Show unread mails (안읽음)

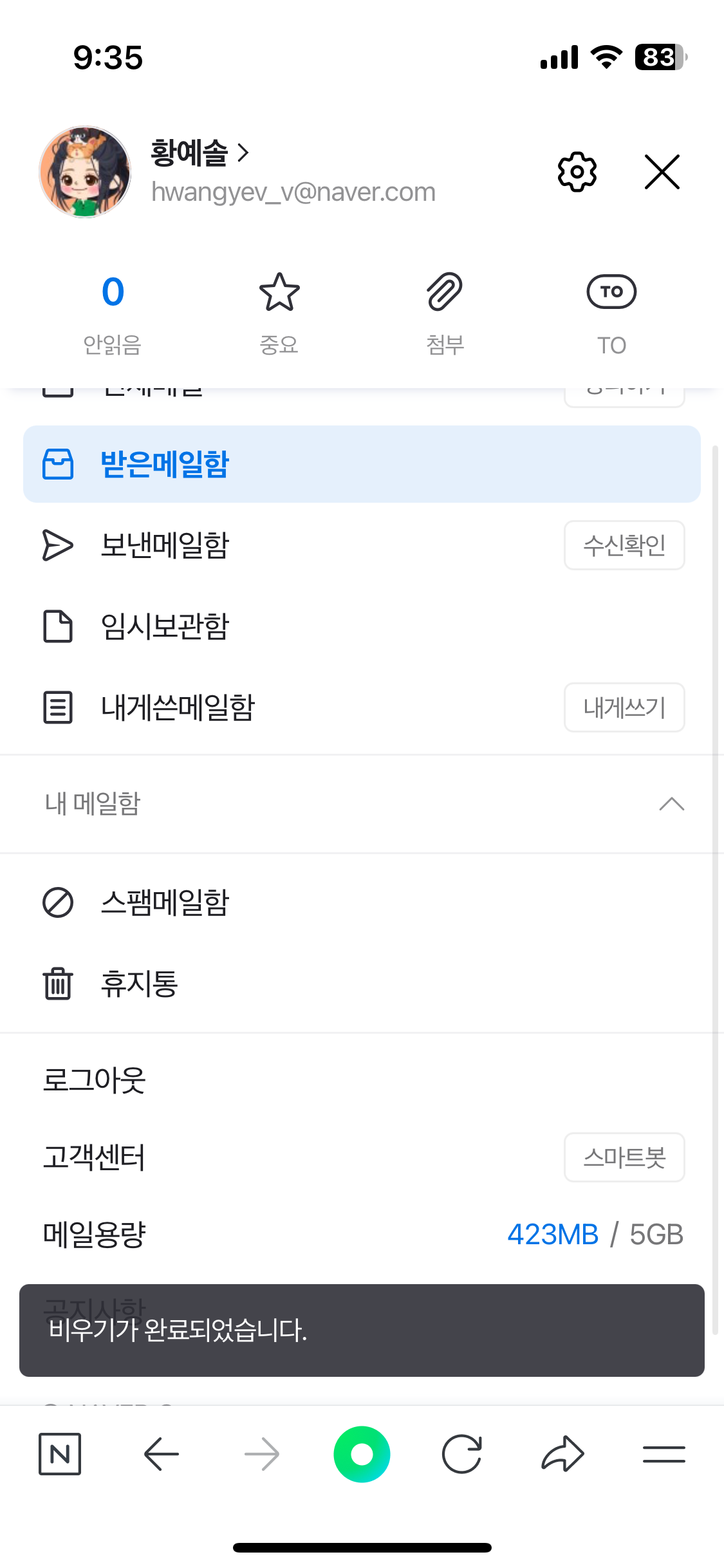[x=113, y=313]
